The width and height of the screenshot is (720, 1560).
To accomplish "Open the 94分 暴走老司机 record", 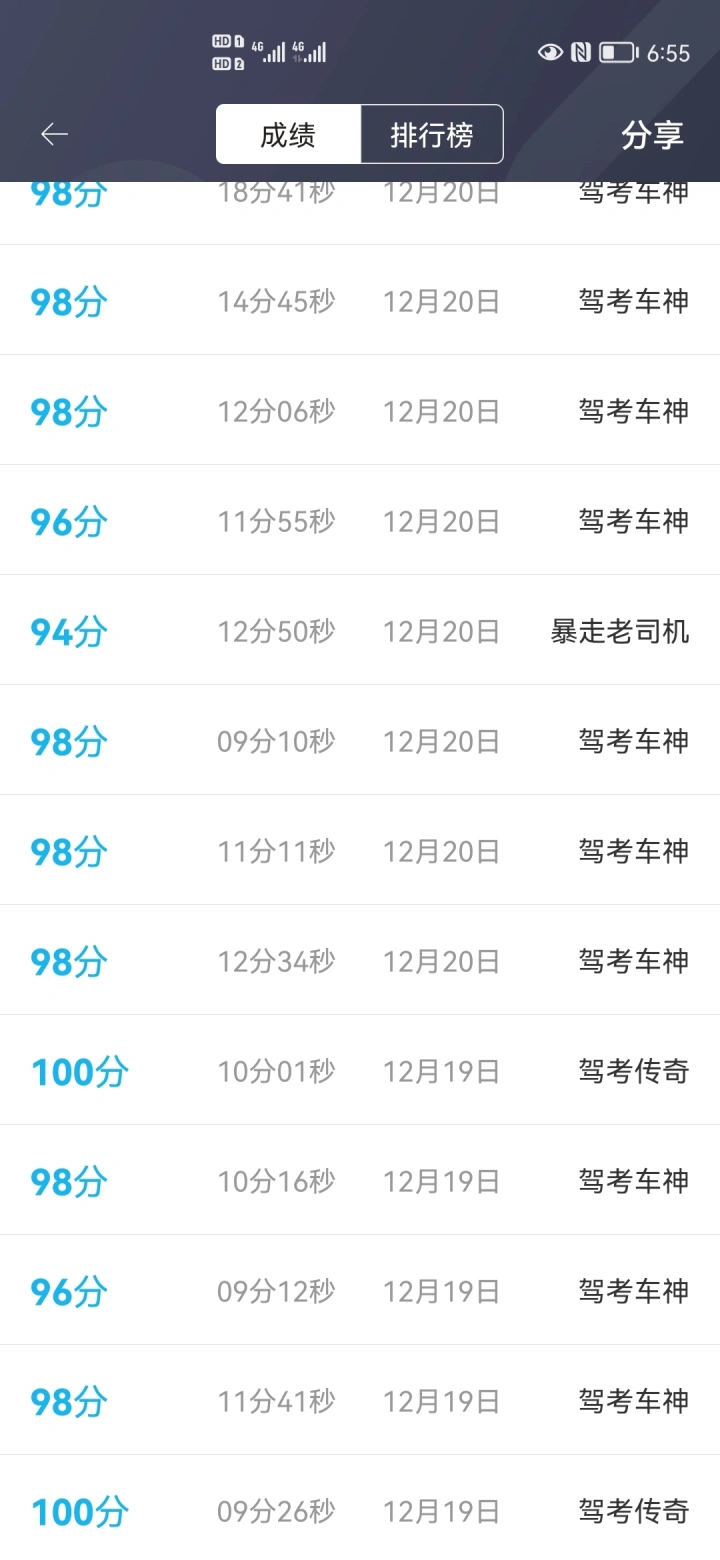I will [x=360, y=630].
